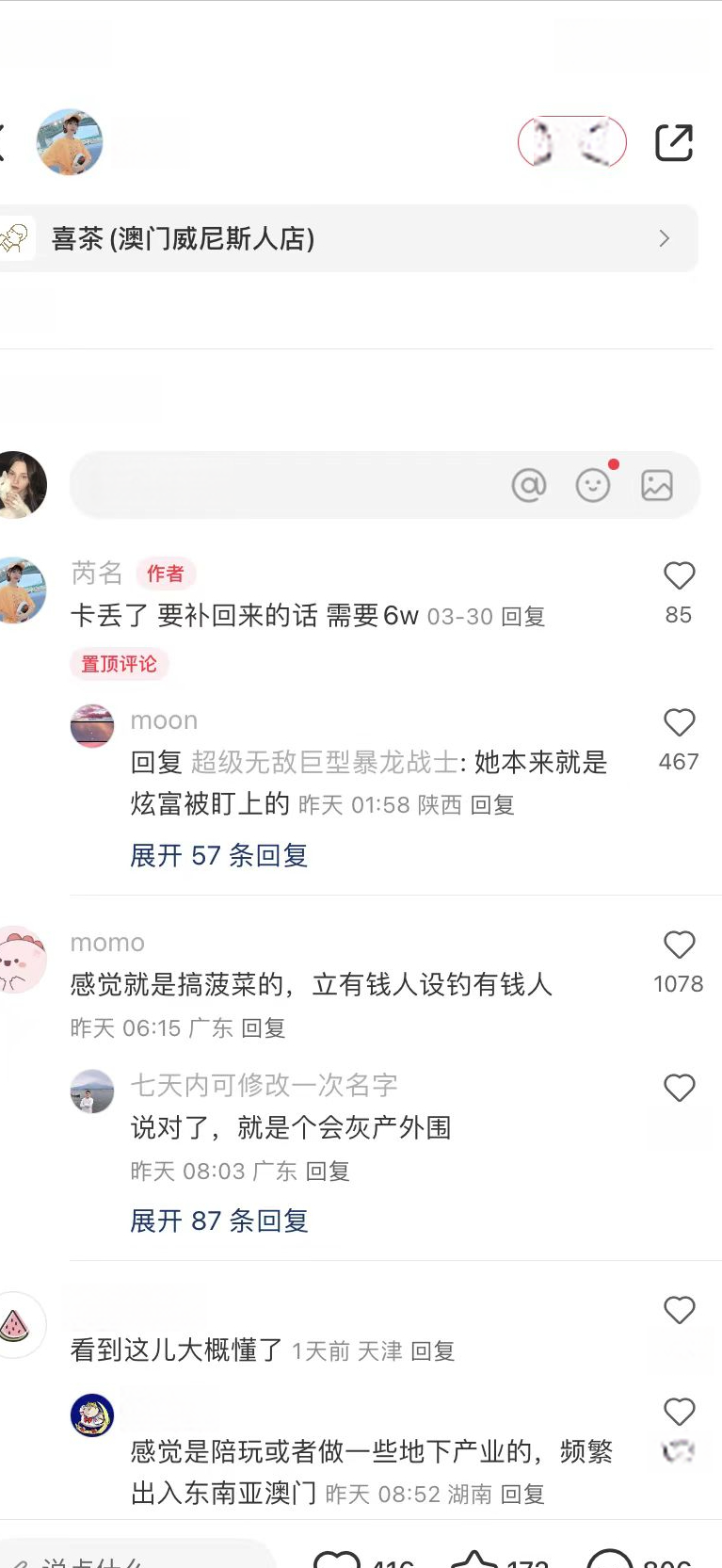722x1568 pixels.
Task: Like the comment about 东南亚澳门
Action: tap(679, 1413)
